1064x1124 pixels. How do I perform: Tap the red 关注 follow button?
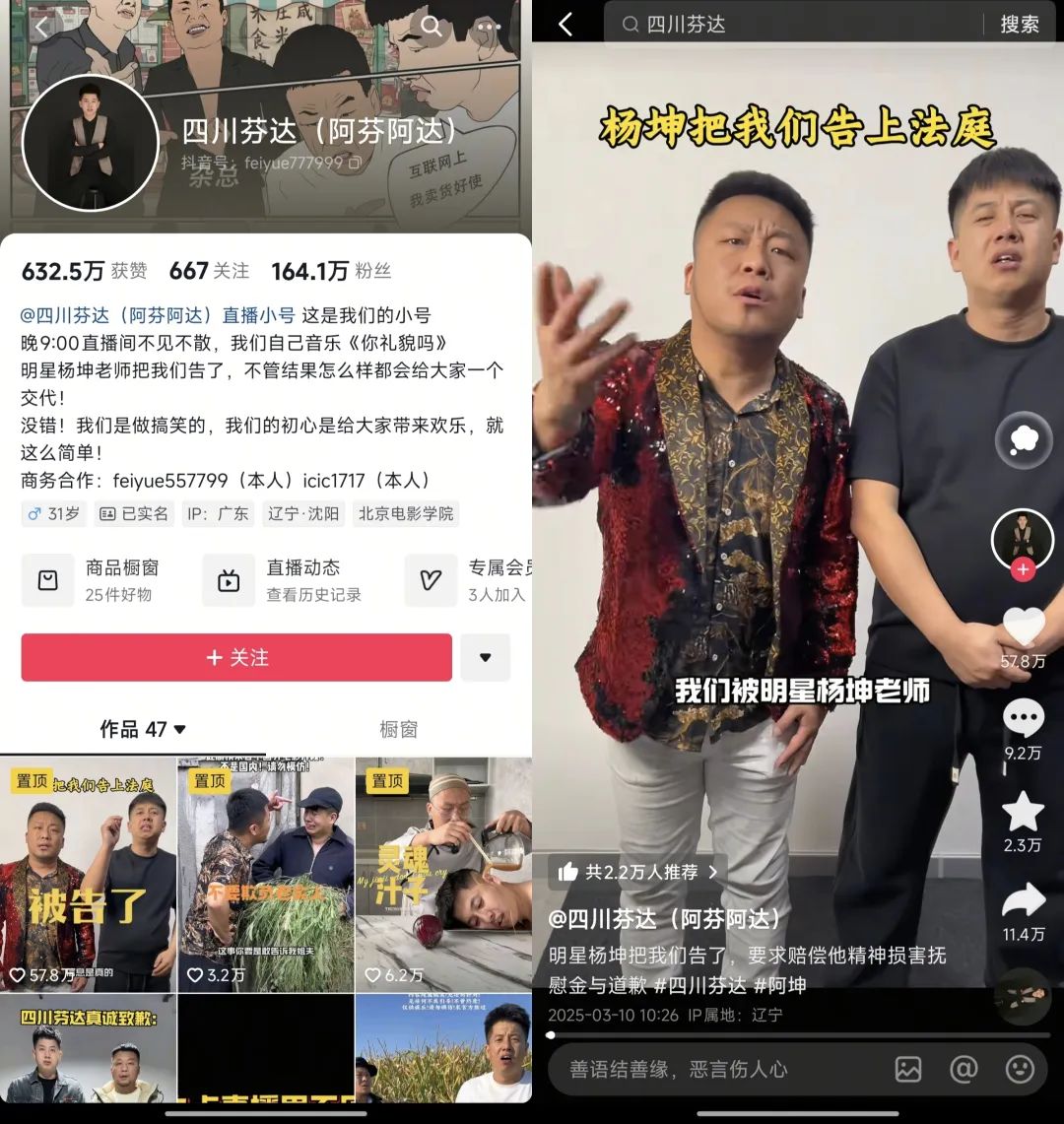[x=236, y=657]
